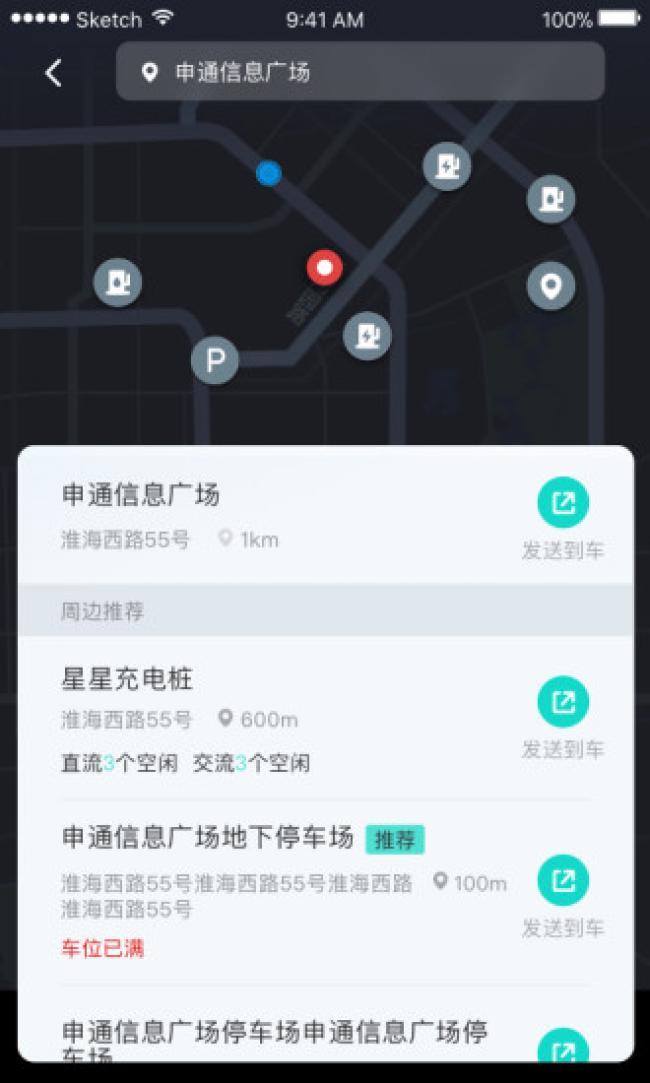Open 申通信息广场地下停车场 result details

(x=208, y=838)
